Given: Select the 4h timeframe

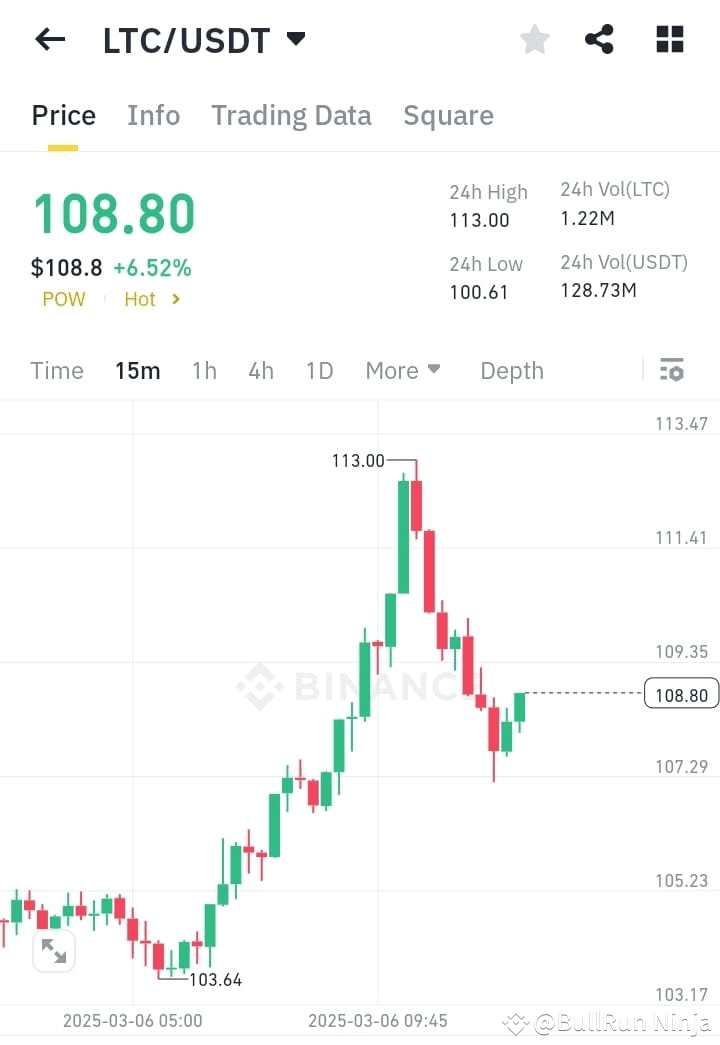Looking at the screenshot, I should [260, 370].
